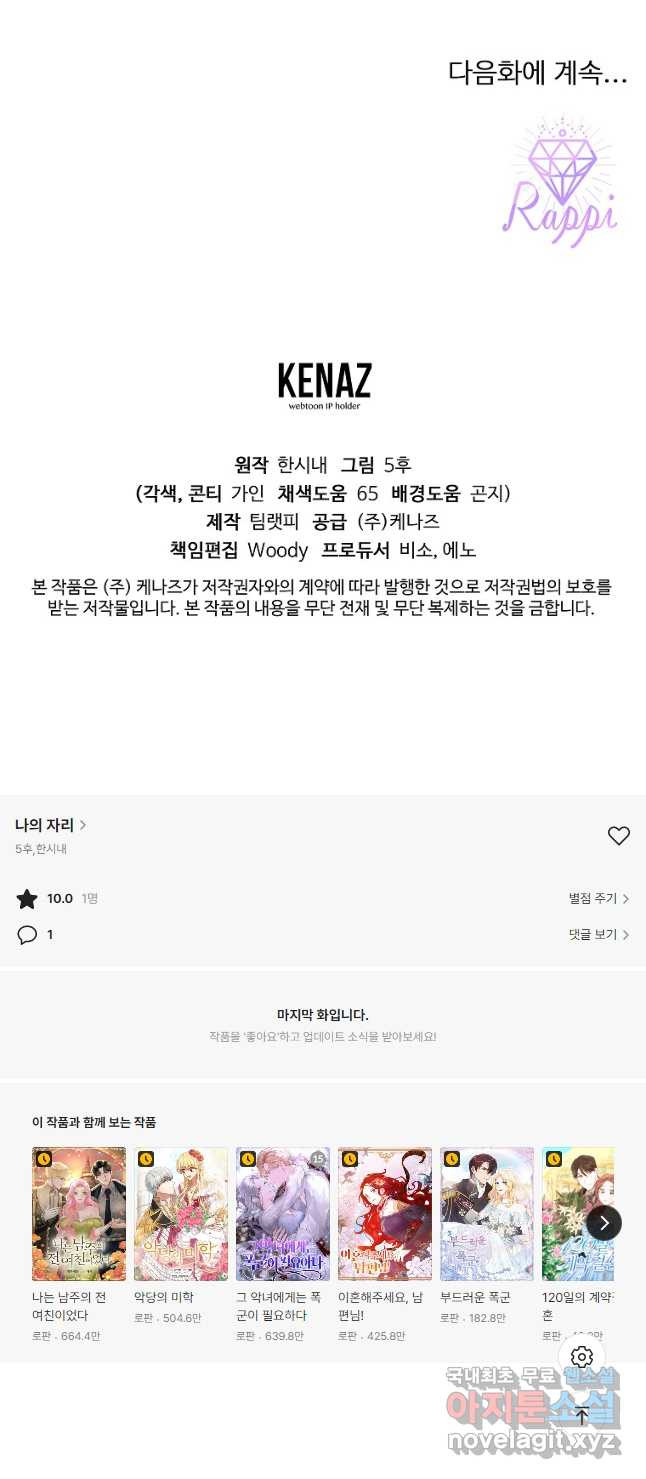Open 나는 남주의 전 여친이었다 webtoon

pyautogui.click(x=79, y=1214)
